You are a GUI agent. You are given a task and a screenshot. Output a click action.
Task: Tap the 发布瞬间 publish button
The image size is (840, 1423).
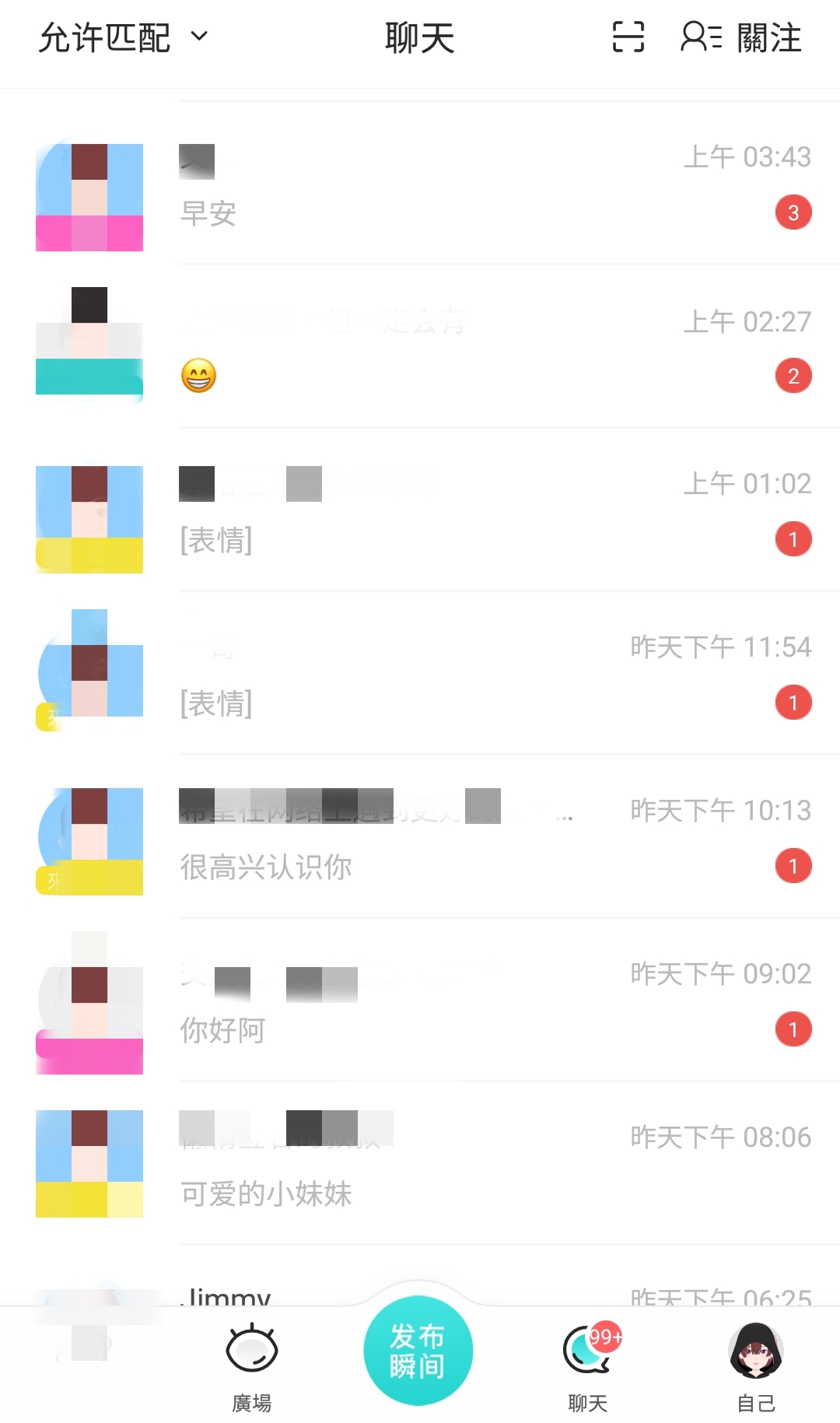(418, 1351)
